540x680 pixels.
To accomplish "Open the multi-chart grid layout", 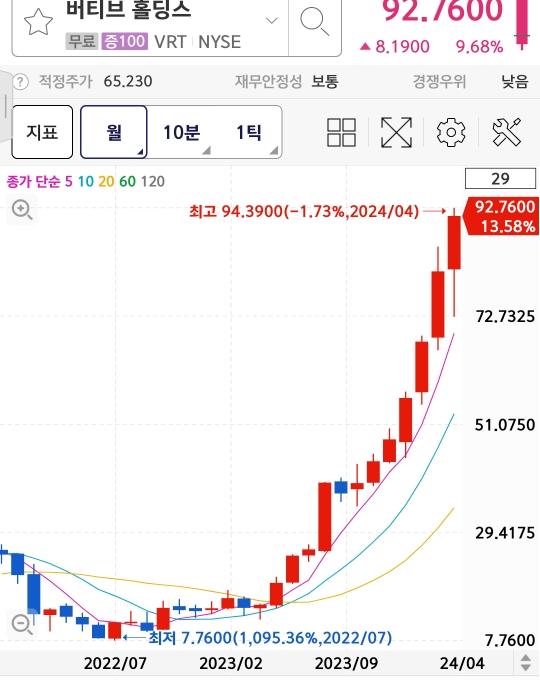I will (341, 132).
